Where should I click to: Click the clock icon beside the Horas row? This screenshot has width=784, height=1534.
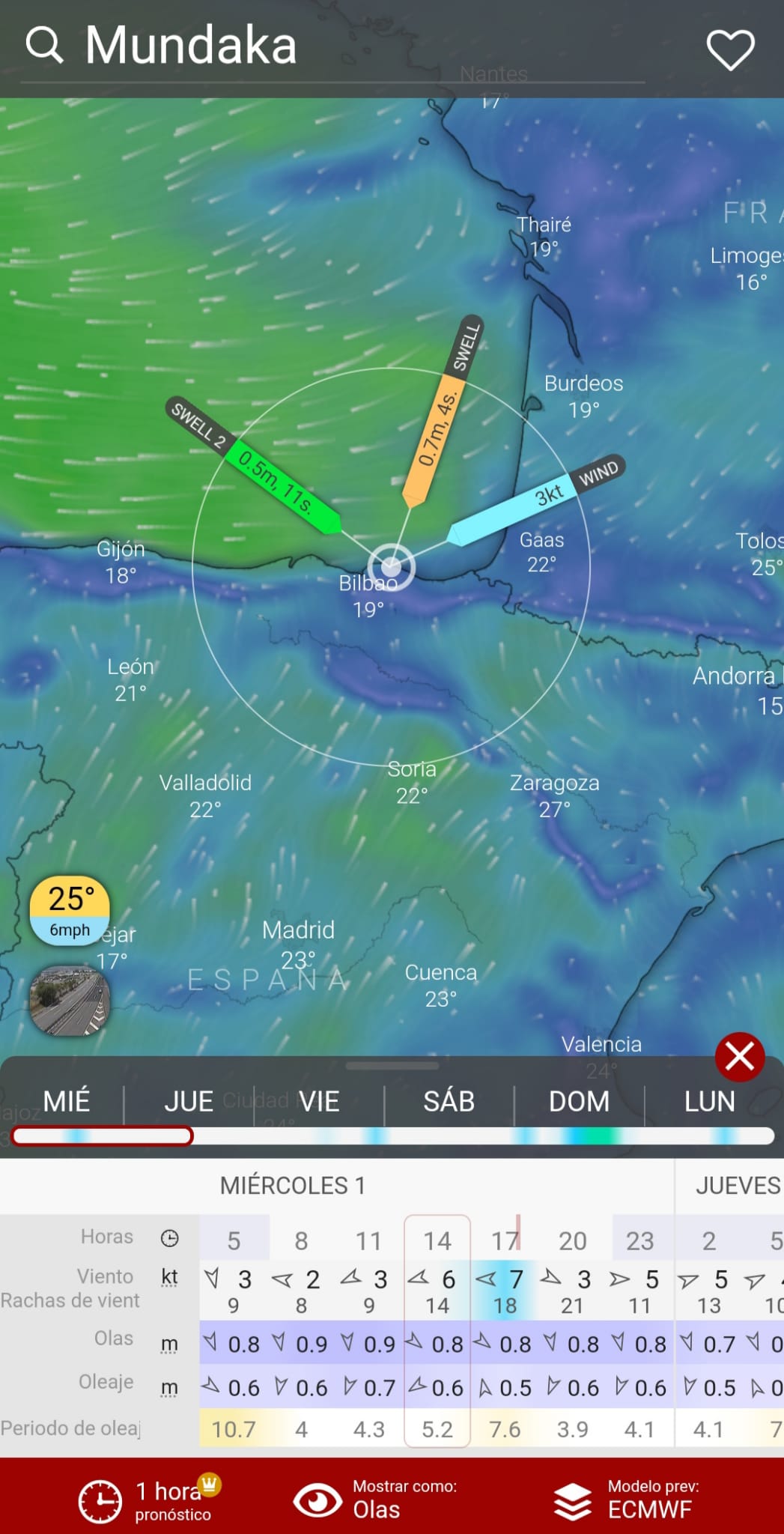171,1236
